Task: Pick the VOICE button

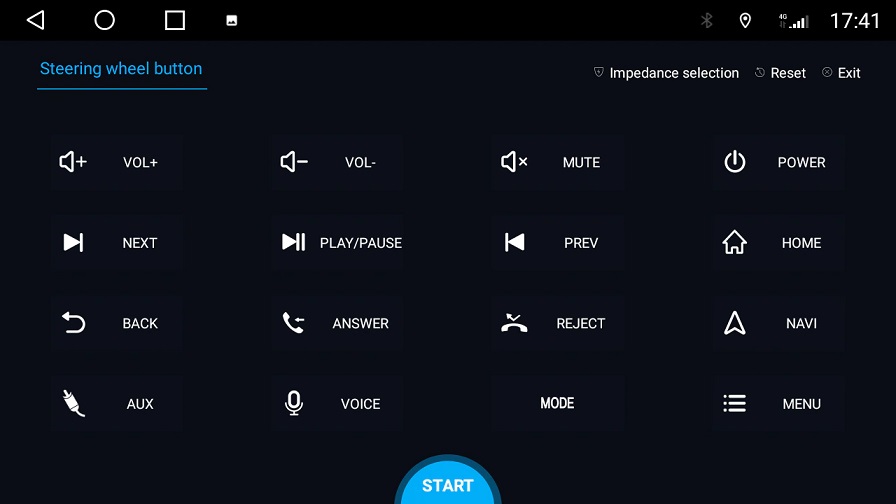Action: [x=337, y=404]
